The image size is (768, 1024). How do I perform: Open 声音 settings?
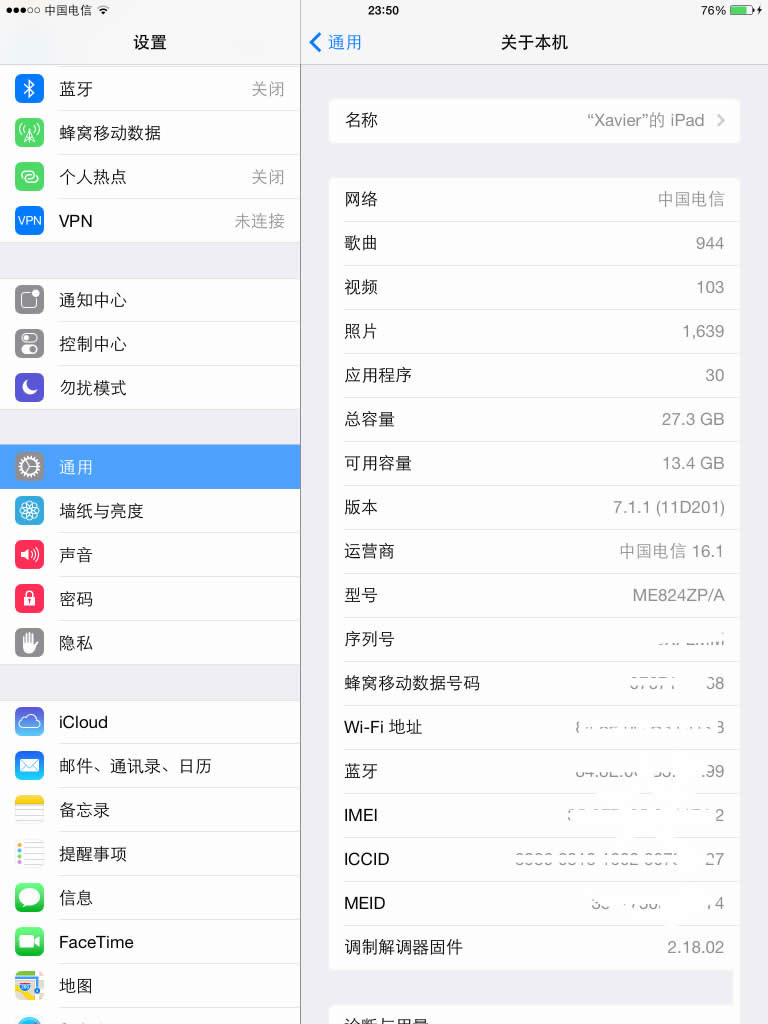point(150,555)
